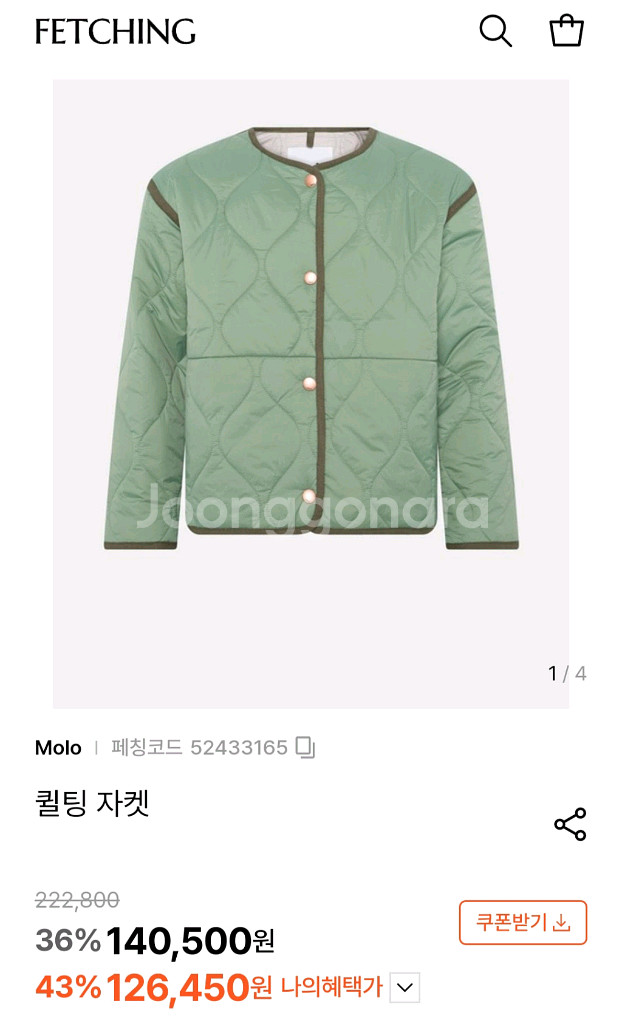Viewport: 622px width, 1024px height.
Task: Tap the 쿠폰받기 coupon download button
Action: tap(522, 922)
